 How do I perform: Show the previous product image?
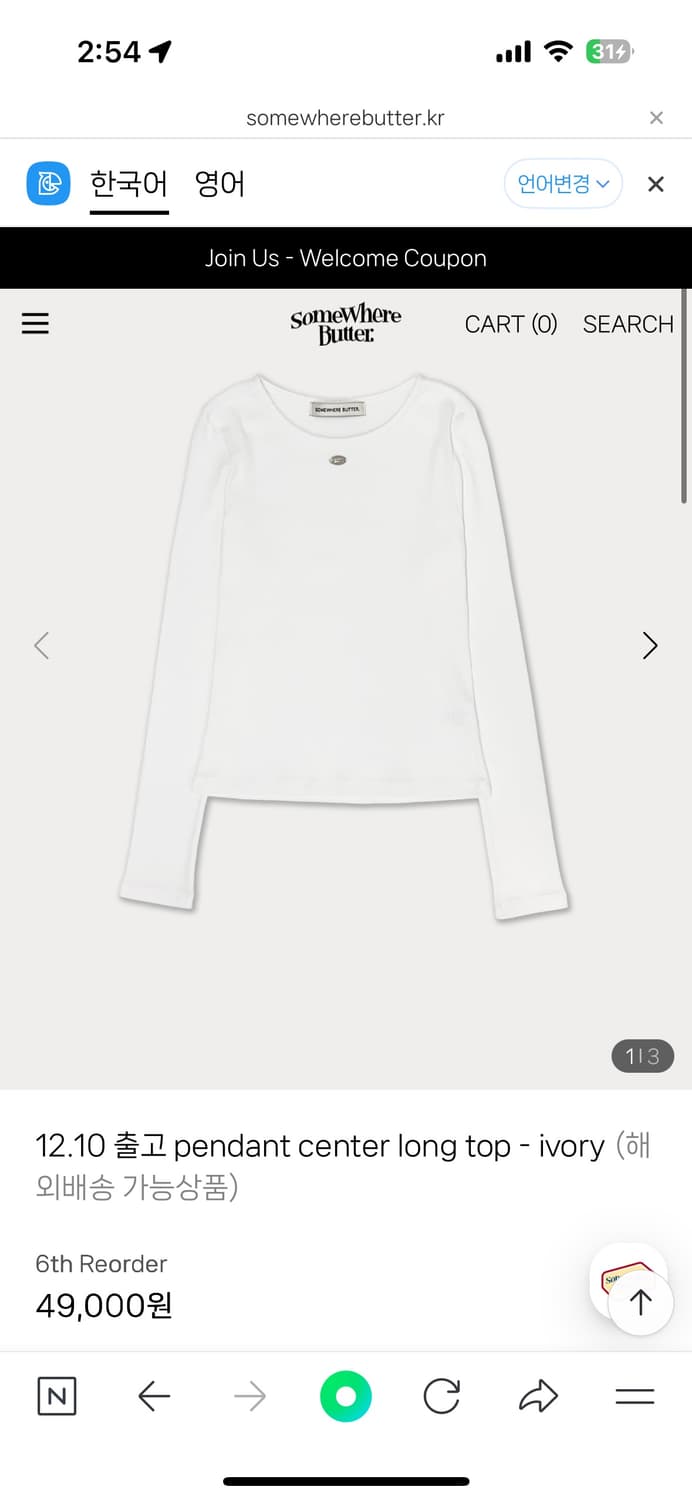[41, 646]
